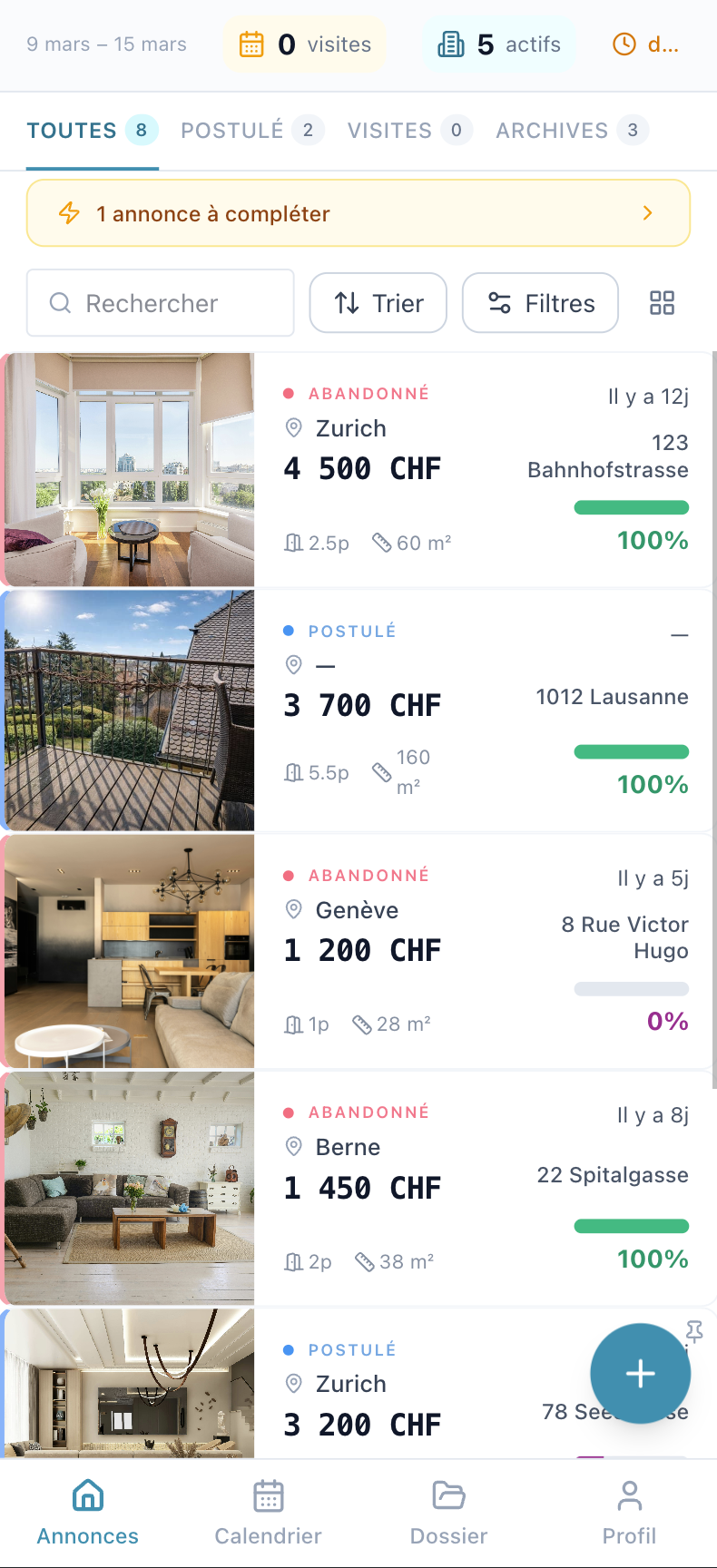Click the magnifier icon in the search bar

60,302
